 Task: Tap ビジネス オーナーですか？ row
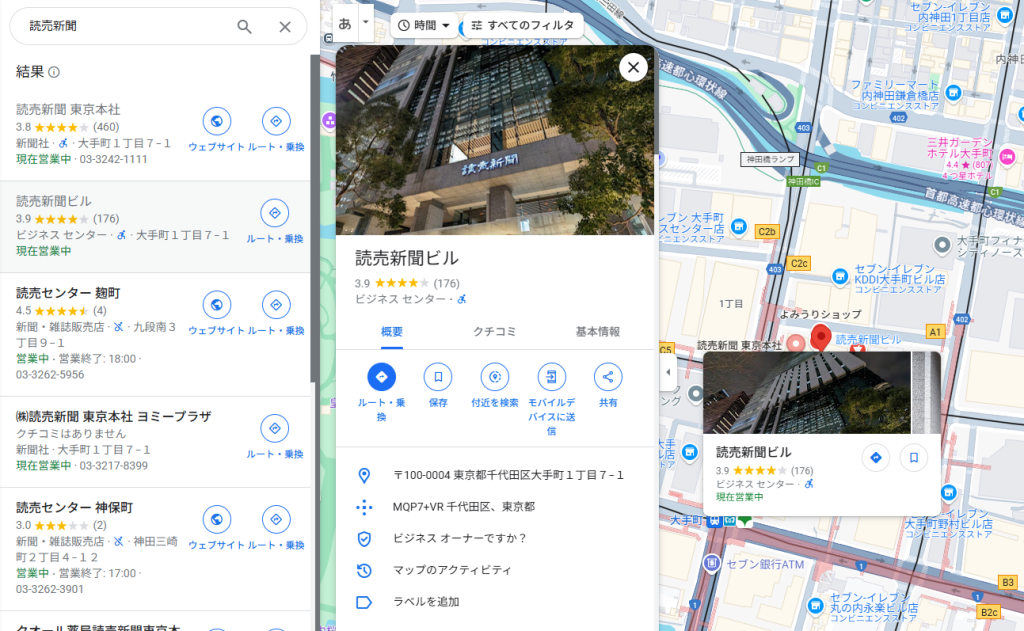pos(459,538)
